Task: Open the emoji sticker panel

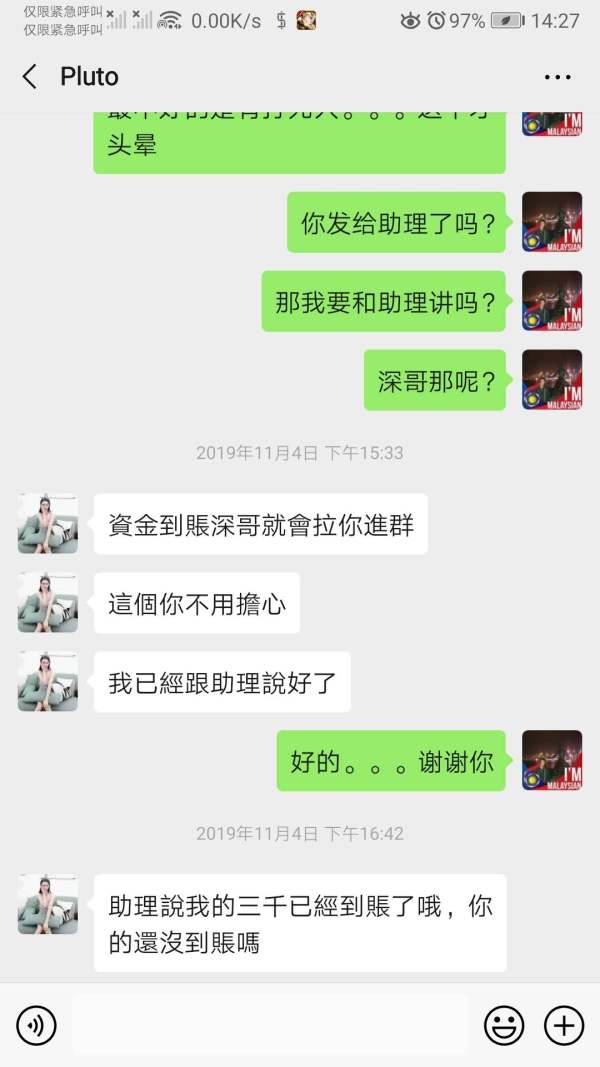Action: tap(504, 1025)
